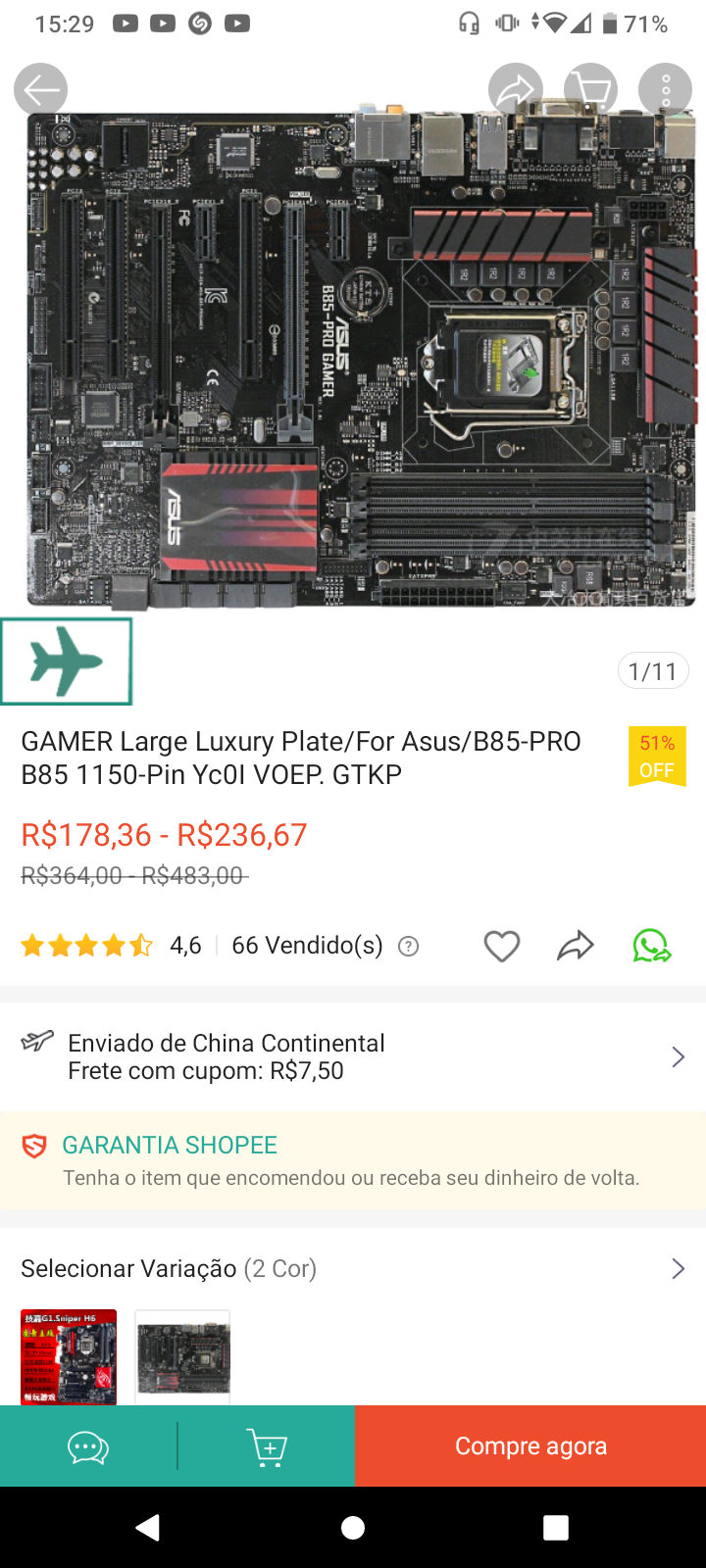Open the shopping cart at the top
Image resolution: width=706 pixels, height=1568 pixels.
pyautogui.click(x=590, y=91)
